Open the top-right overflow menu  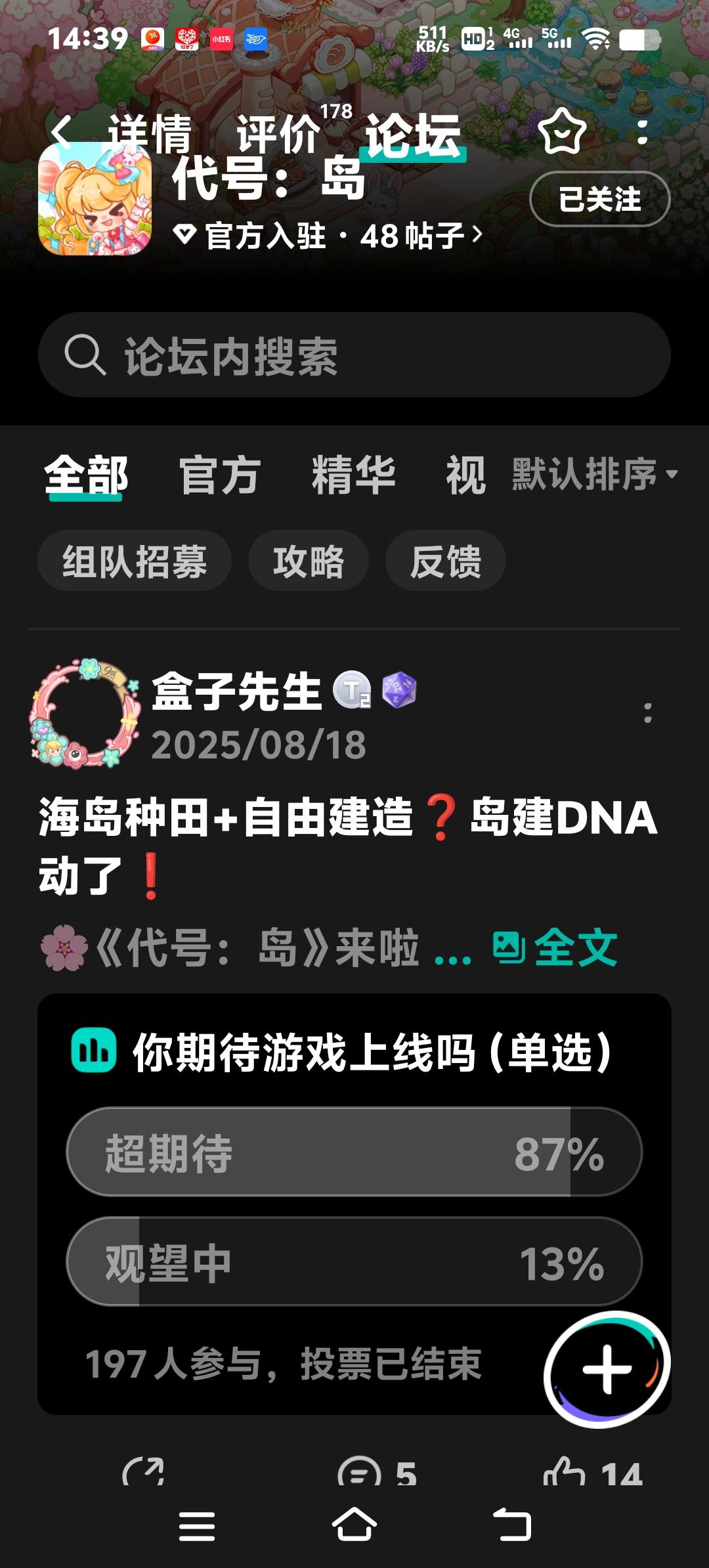coord(642,133)
